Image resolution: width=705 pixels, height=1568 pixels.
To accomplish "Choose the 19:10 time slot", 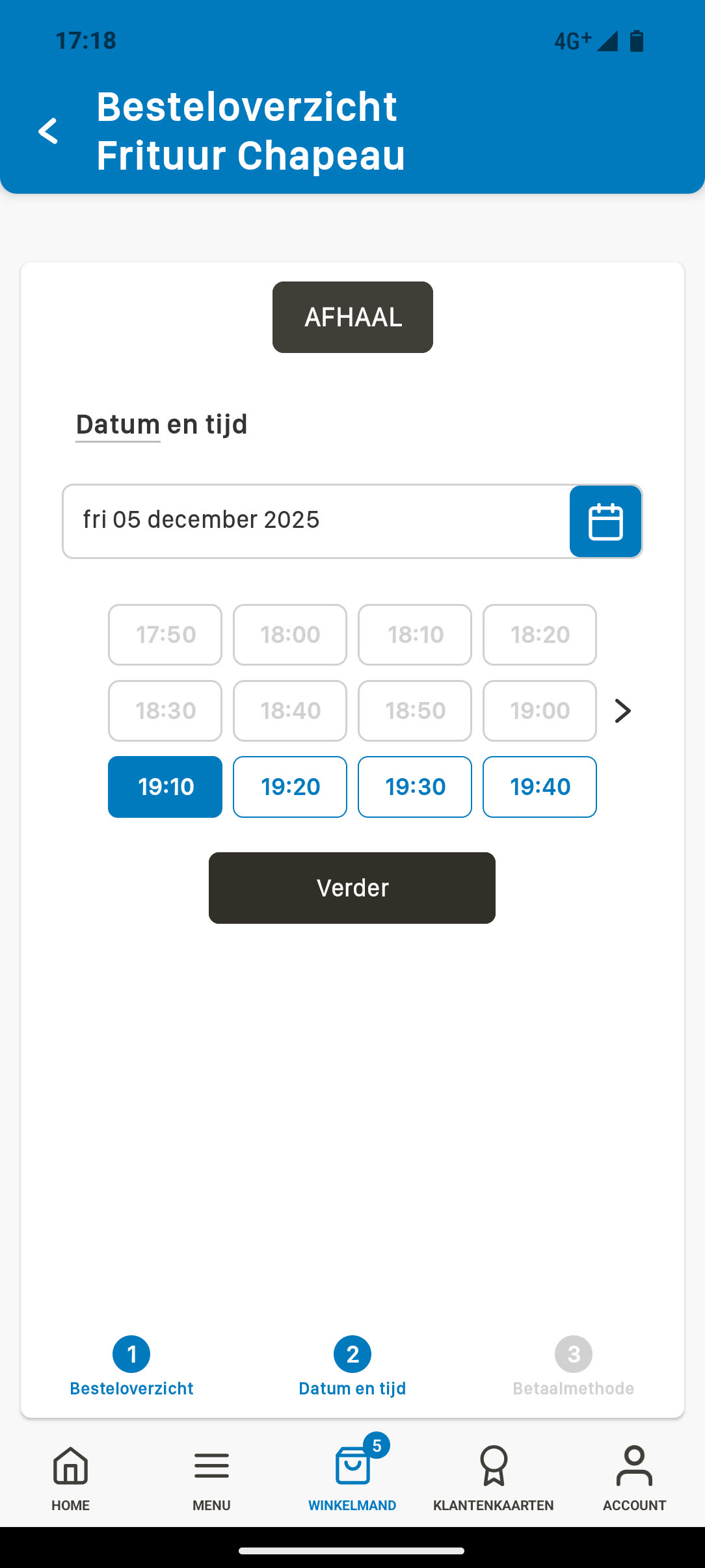I will pos(165,787).
